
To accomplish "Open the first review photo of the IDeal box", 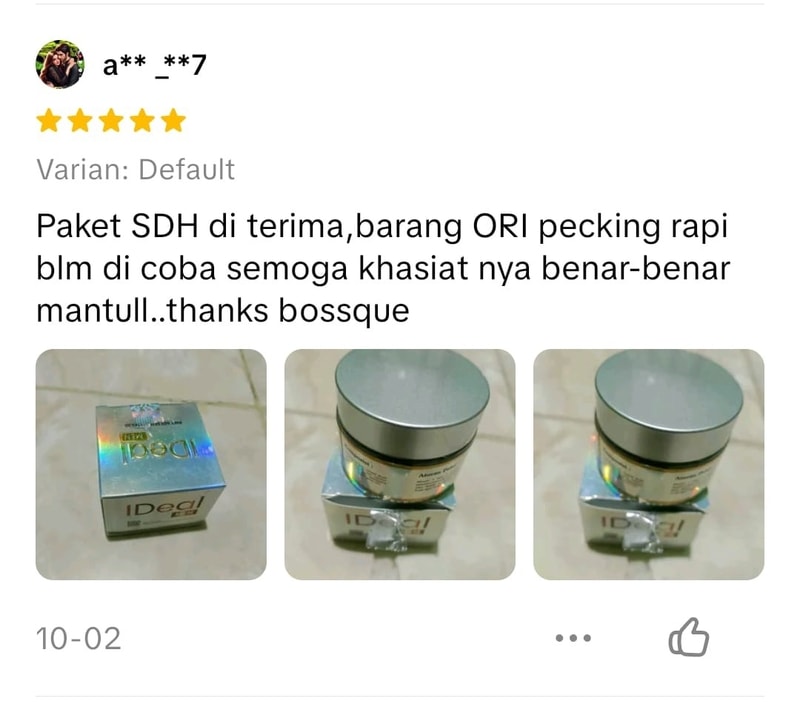I will [x=151, y=464].
